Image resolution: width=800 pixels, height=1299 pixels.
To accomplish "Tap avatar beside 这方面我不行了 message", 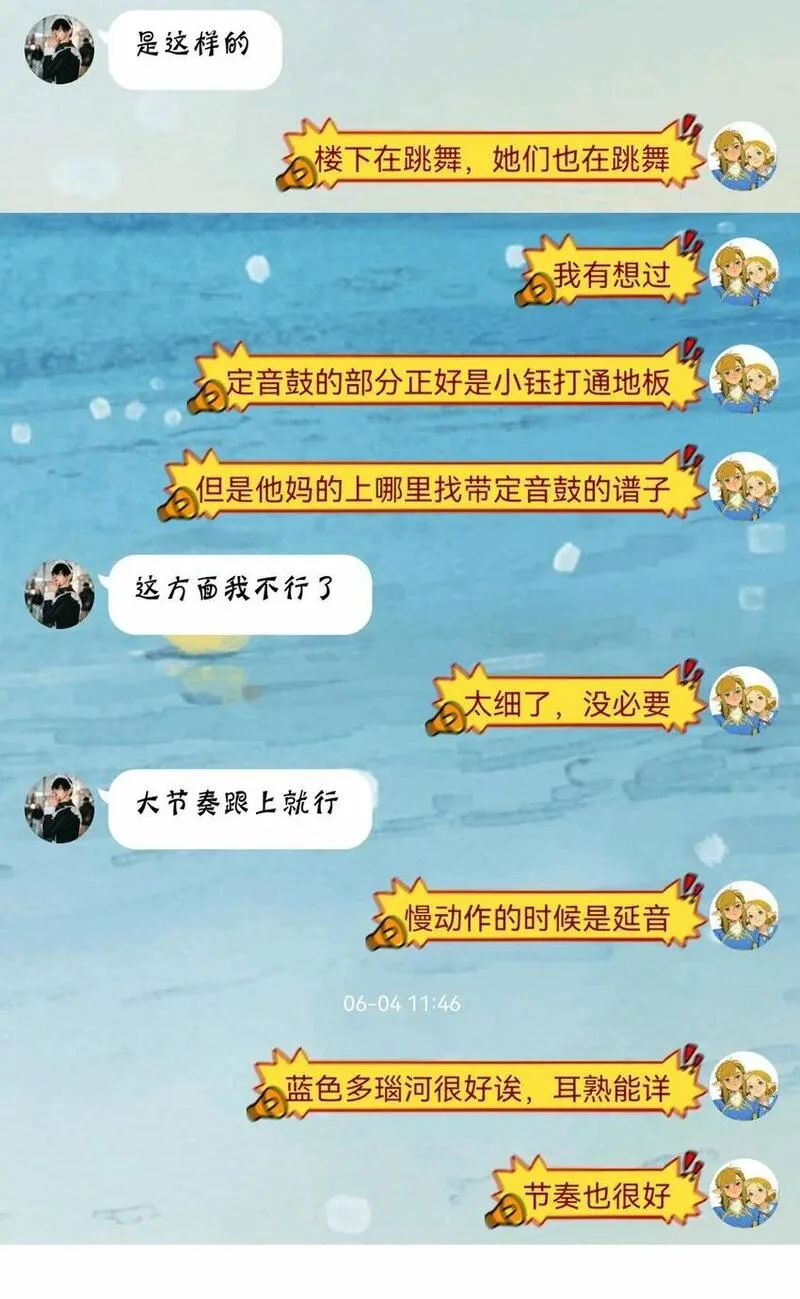I will pos(60,594).
